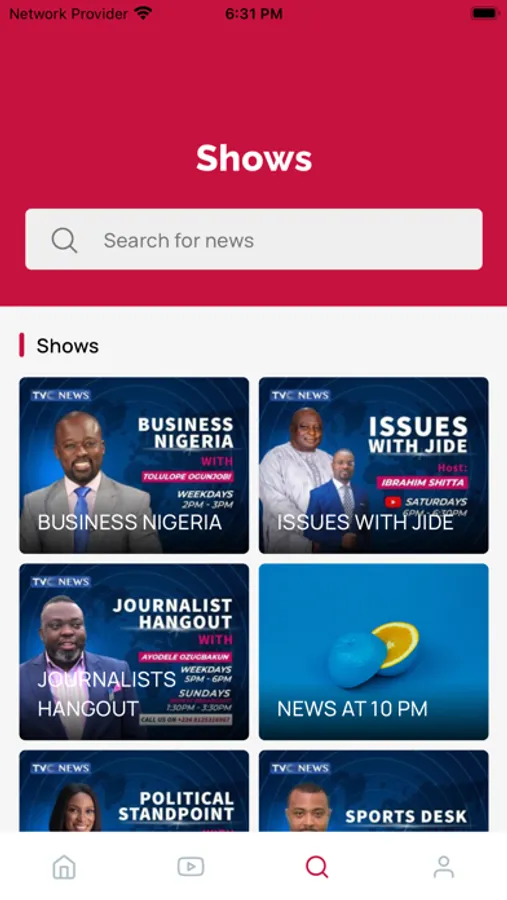Tap the search tab in bottom bar

pyautogui.click(x=317, y=866)
